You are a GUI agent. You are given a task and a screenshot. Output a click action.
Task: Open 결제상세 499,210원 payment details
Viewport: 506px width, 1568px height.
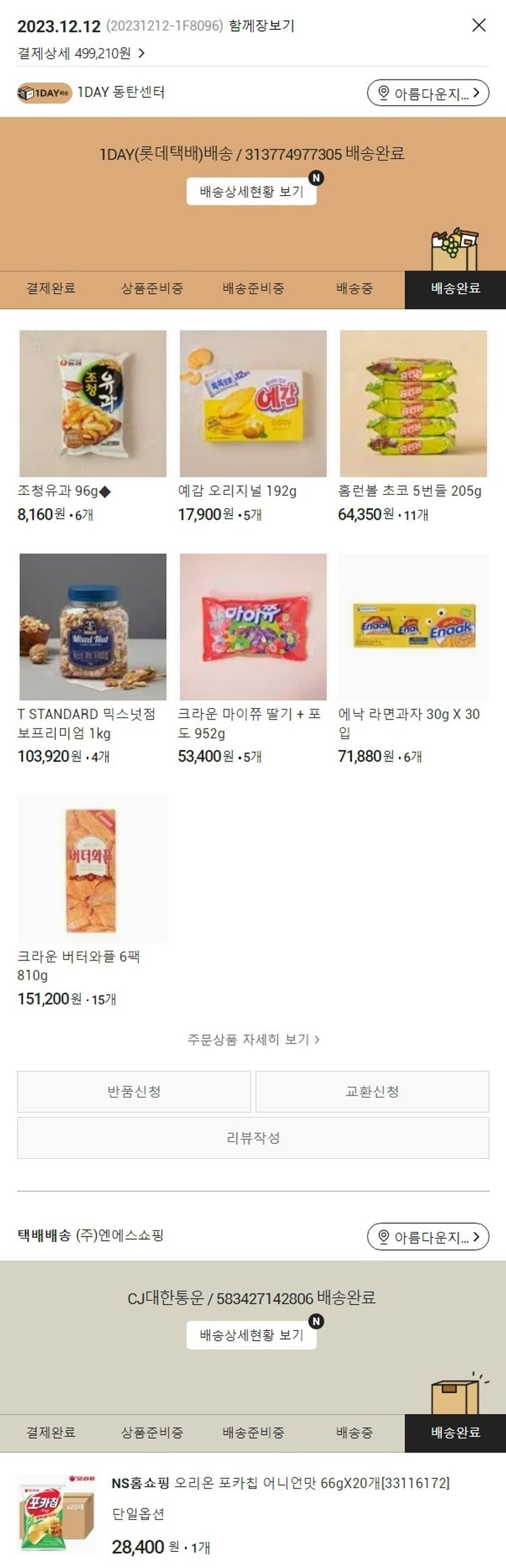pos(81,53)
